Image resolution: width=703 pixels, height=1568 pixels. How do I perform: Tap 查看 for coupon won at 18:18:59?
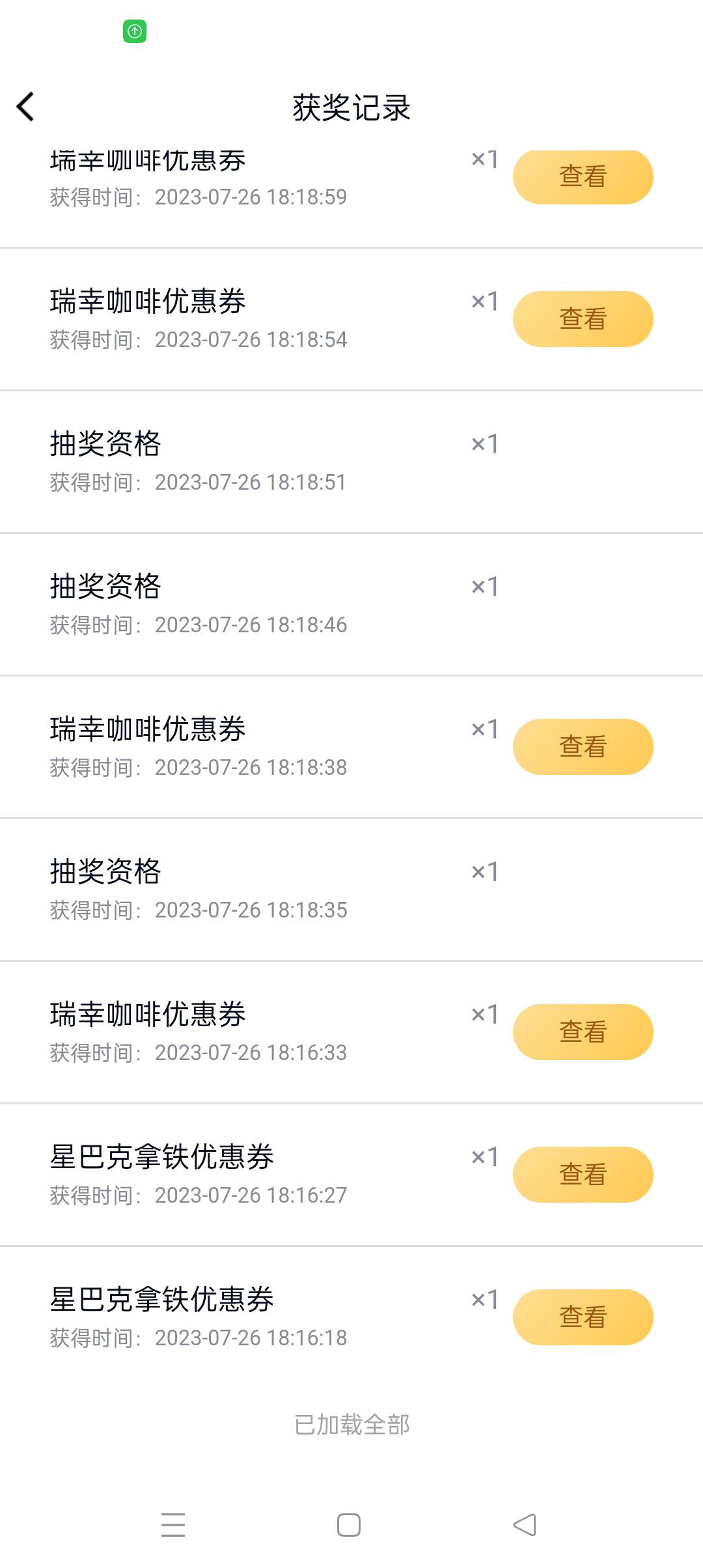583,177
